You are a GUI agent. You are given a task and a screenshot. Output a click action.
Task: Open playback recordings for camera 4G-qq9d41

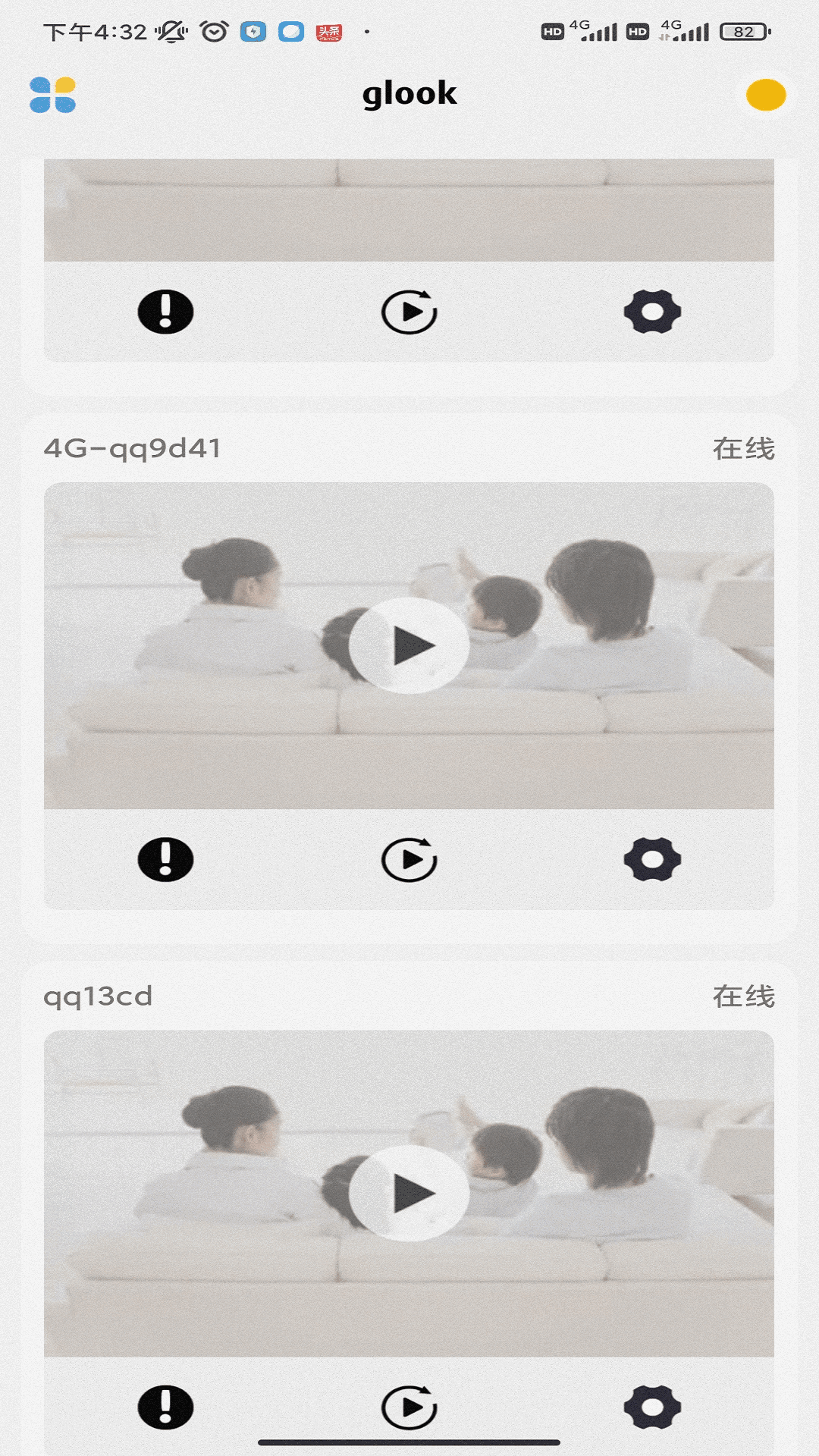tap(409, 859)
